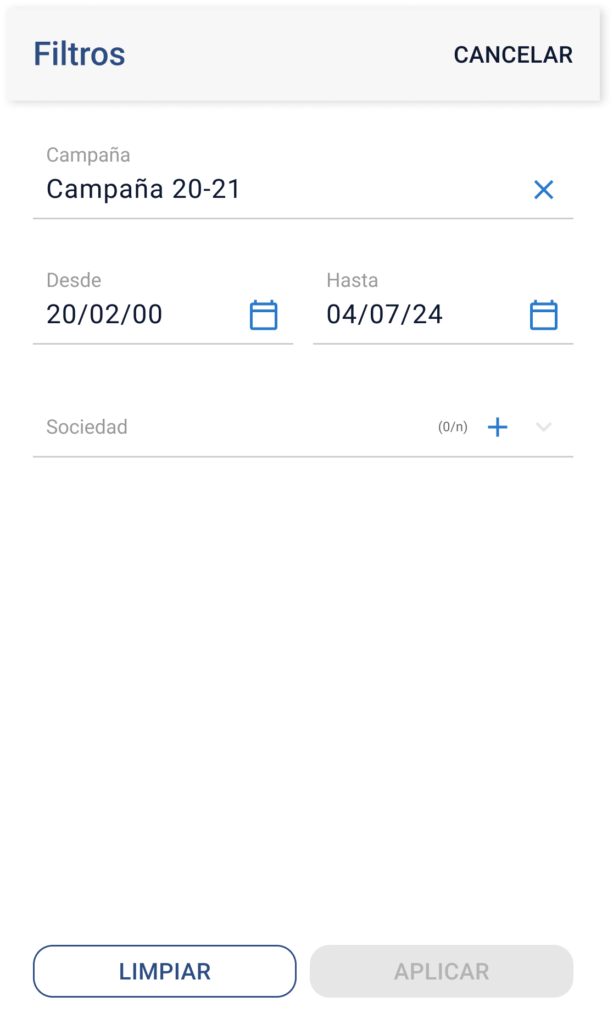Open the calendar for Hasta date
613x1024 pixels.
tap(543, 315)
